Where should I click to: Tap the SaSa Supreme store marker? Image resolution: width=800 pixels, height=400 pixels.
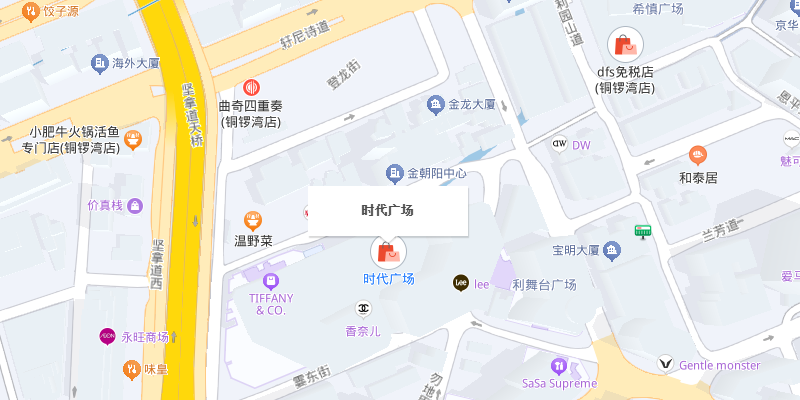click(x=559, y=366)
